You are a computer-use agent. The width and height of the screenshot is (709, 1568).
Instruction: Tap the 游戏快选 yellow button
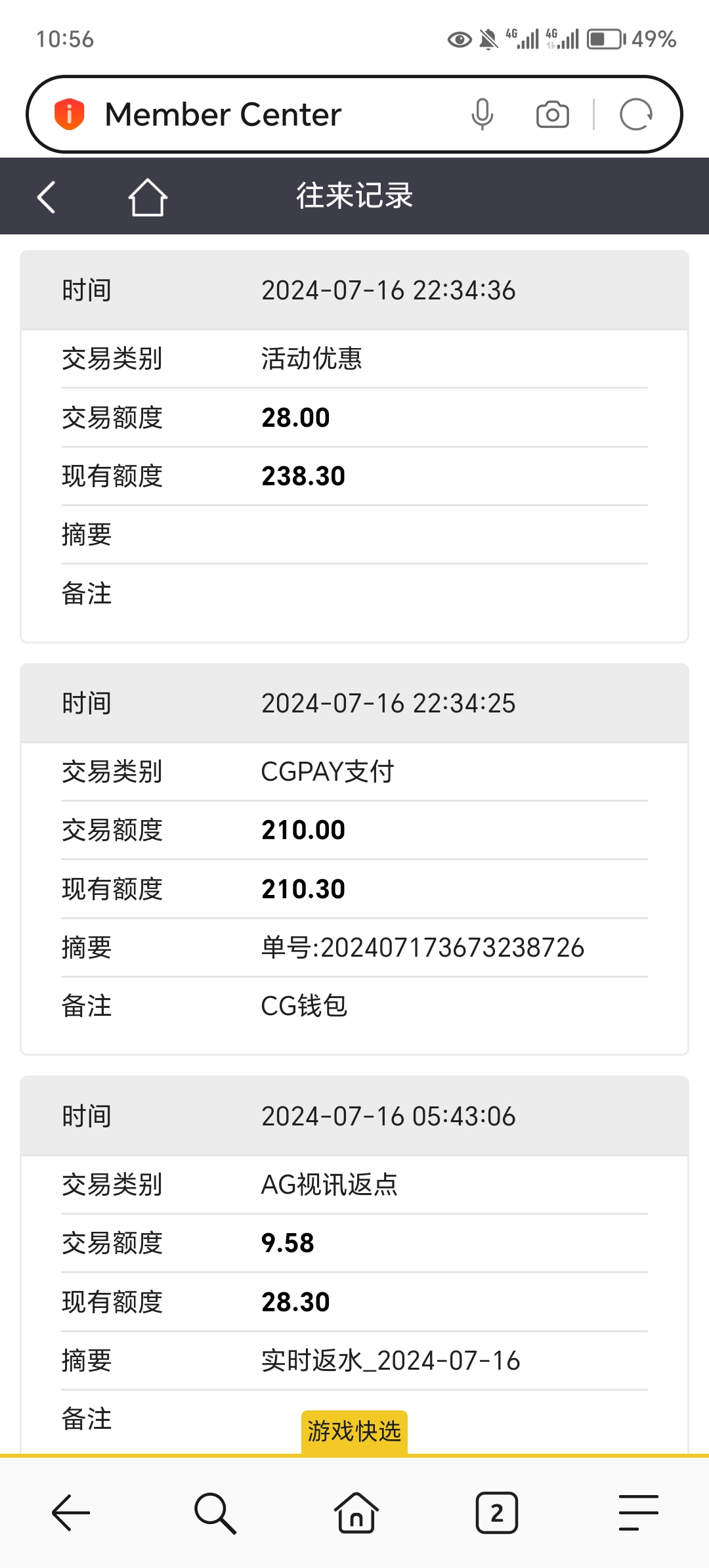(354, 1431)
